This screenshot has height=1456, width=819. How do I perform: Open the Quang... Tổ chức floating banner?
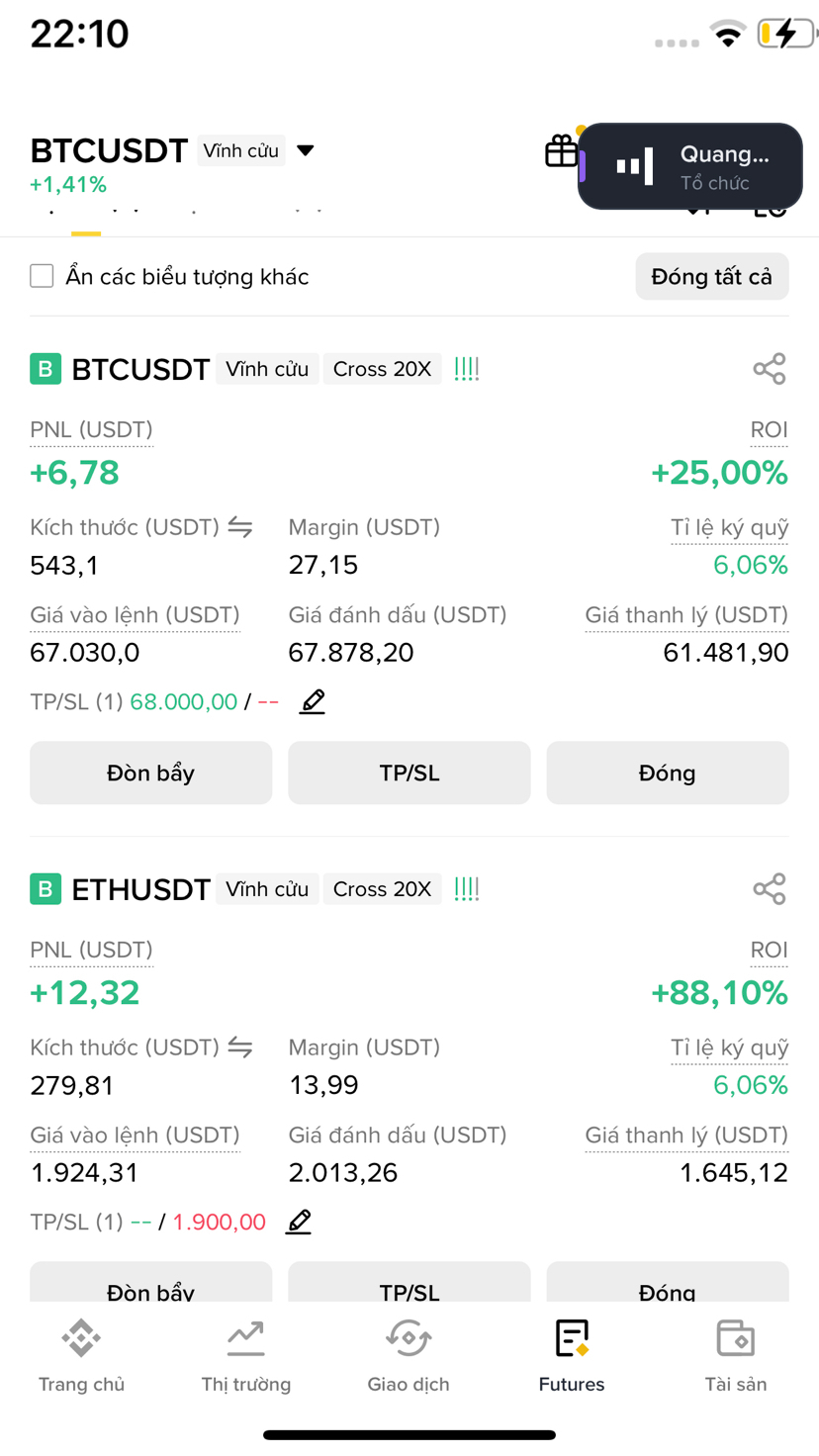(690, 166)
